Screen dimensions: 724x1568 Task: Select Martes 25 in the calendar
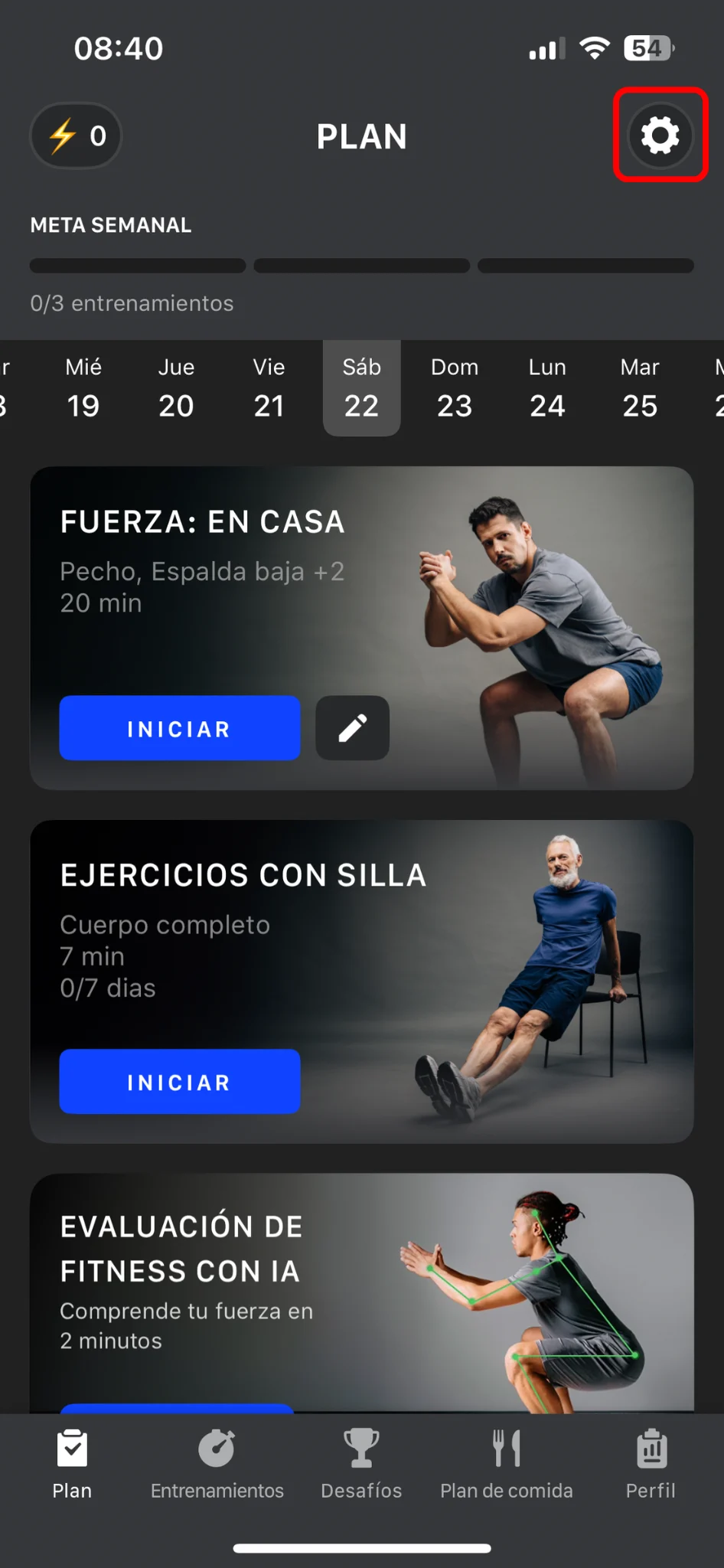[x=640, y=388]
